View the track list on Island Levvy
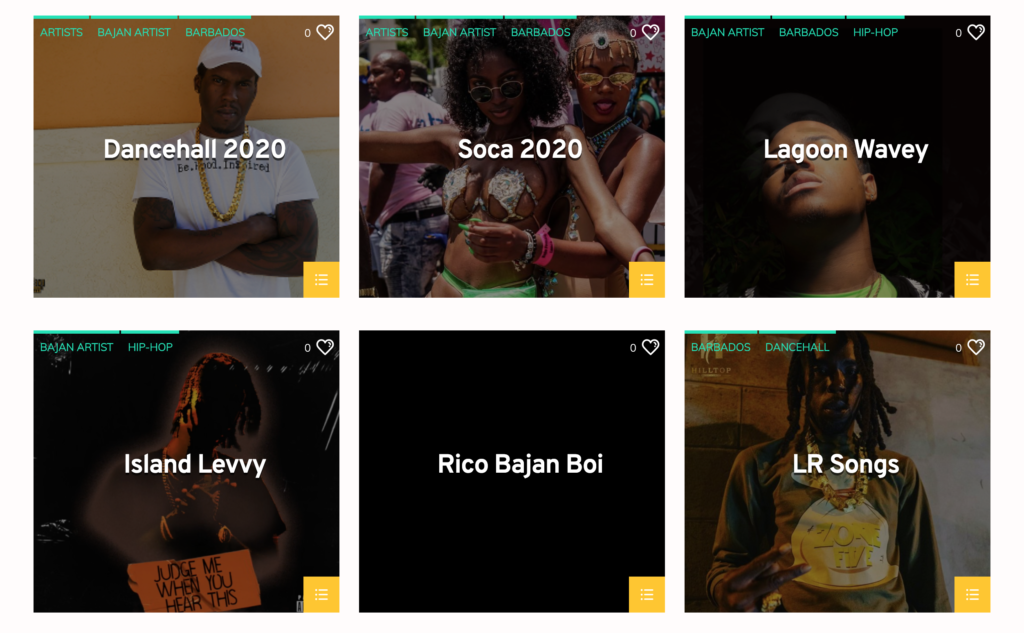The width and height of the screenshot is (1024, 633). click(321, 594)
